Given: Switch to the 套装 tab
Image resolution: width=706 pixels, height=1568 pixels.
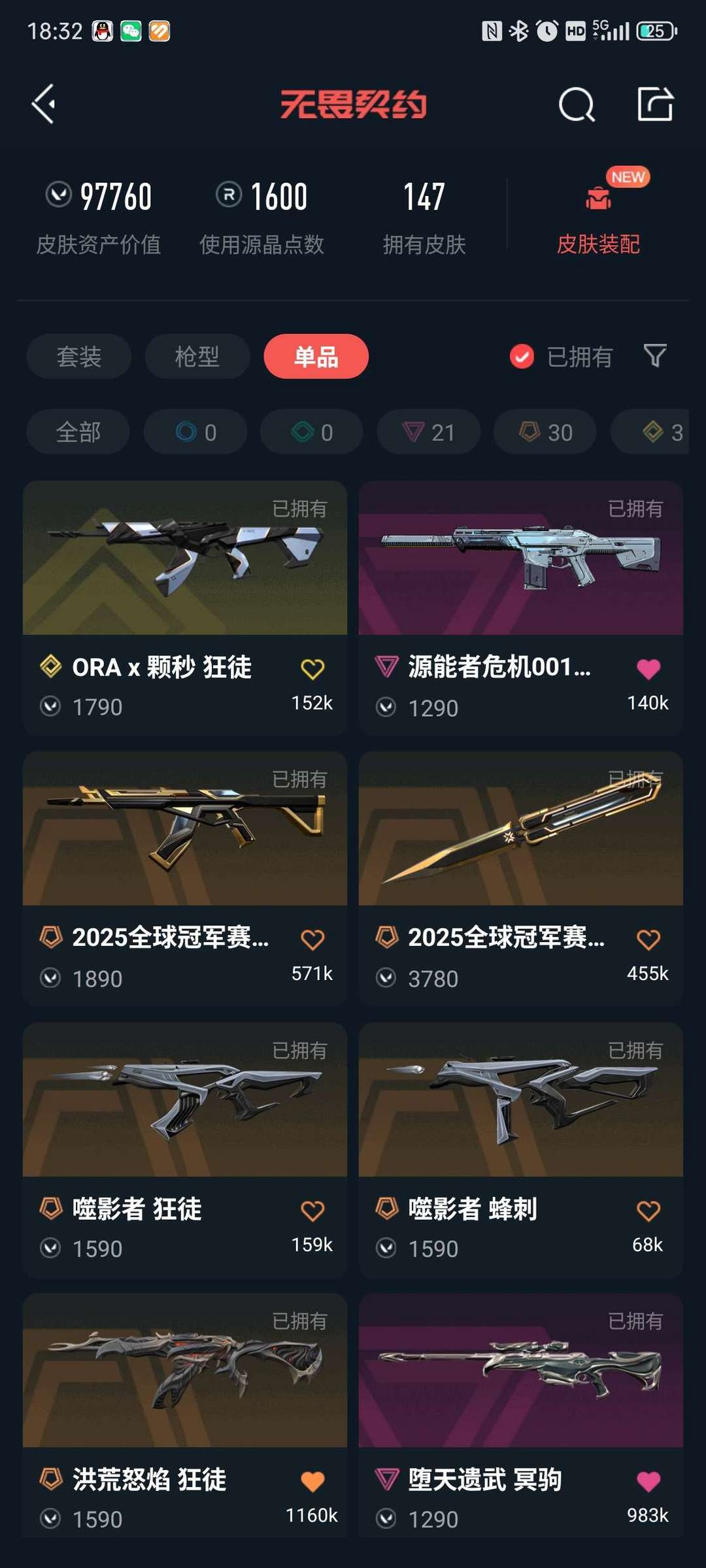Looking at the screenshot, I should pyautogui.click(x=78, y=357).
